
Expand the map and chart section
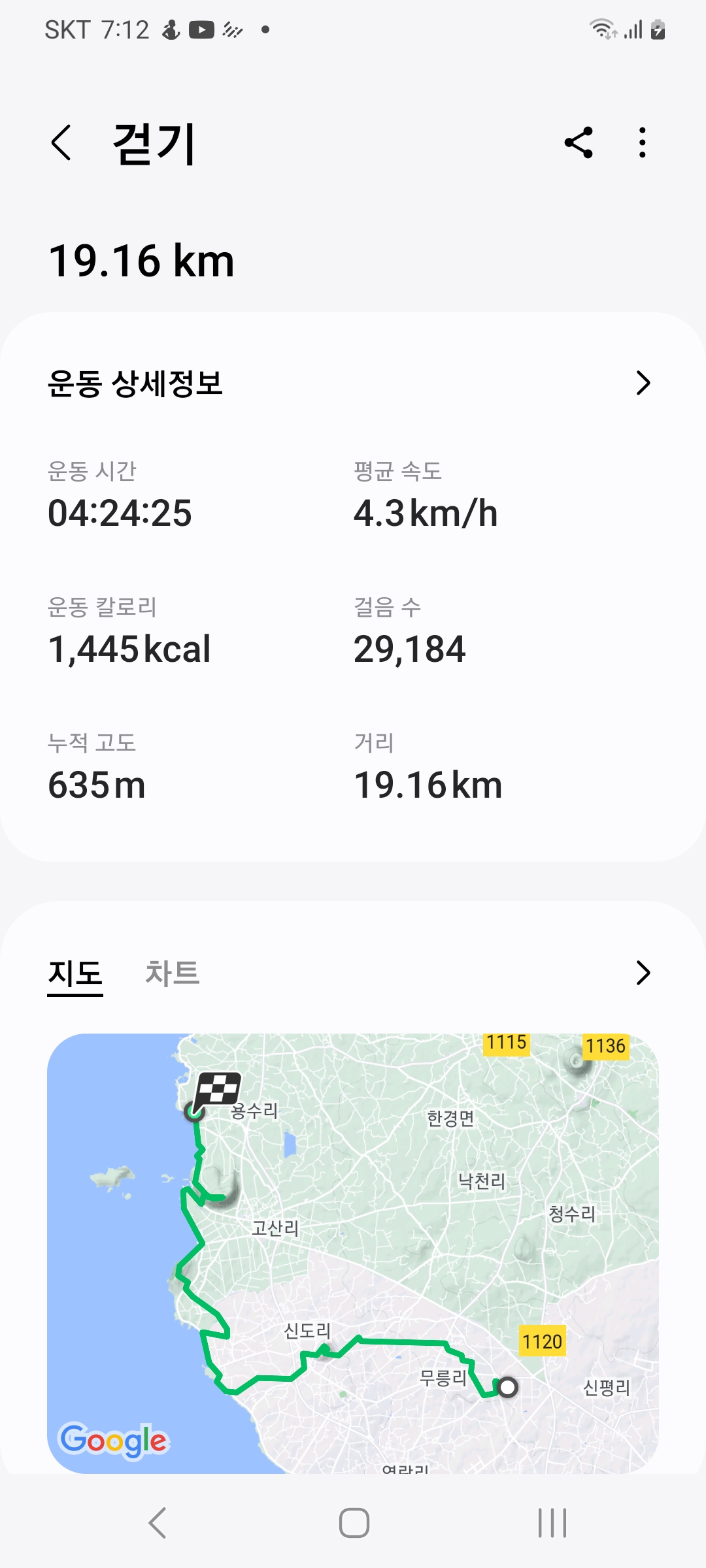coord(643,973)
